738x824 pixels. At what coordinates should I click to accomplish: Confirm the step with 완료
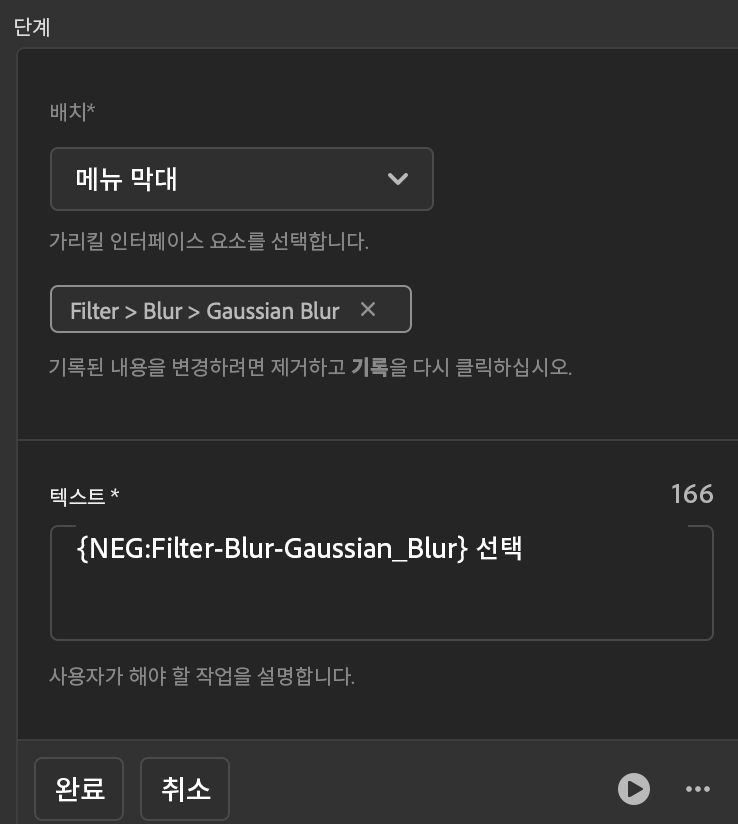78,788
